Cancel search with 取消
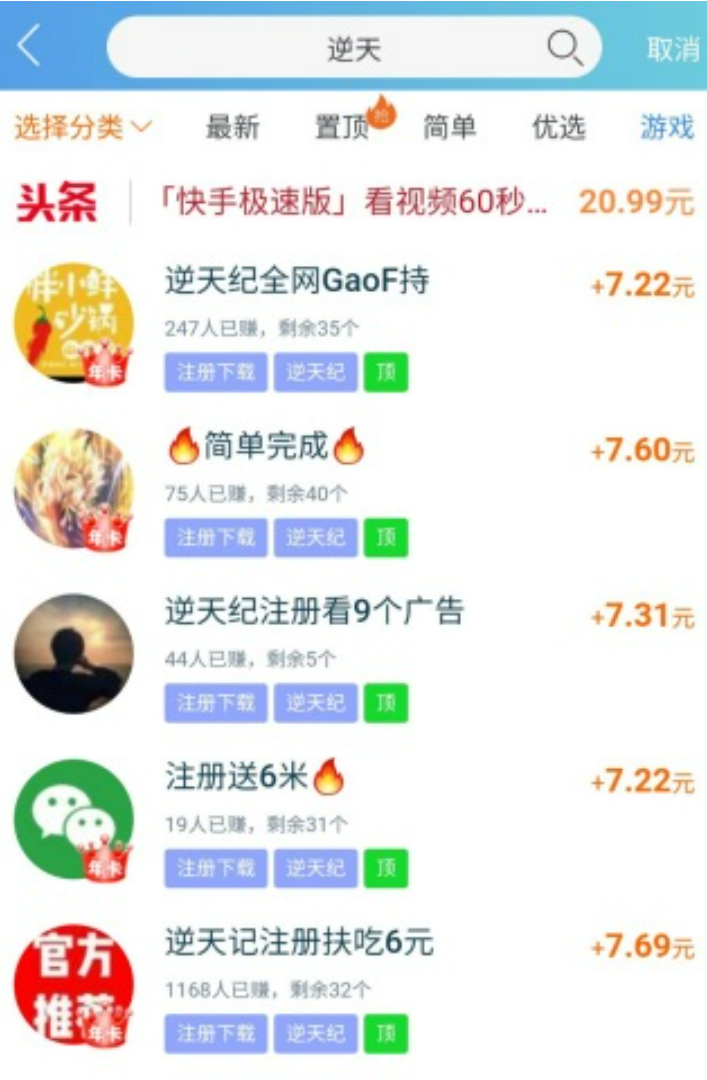707x1080 pixels. [672, 48]
